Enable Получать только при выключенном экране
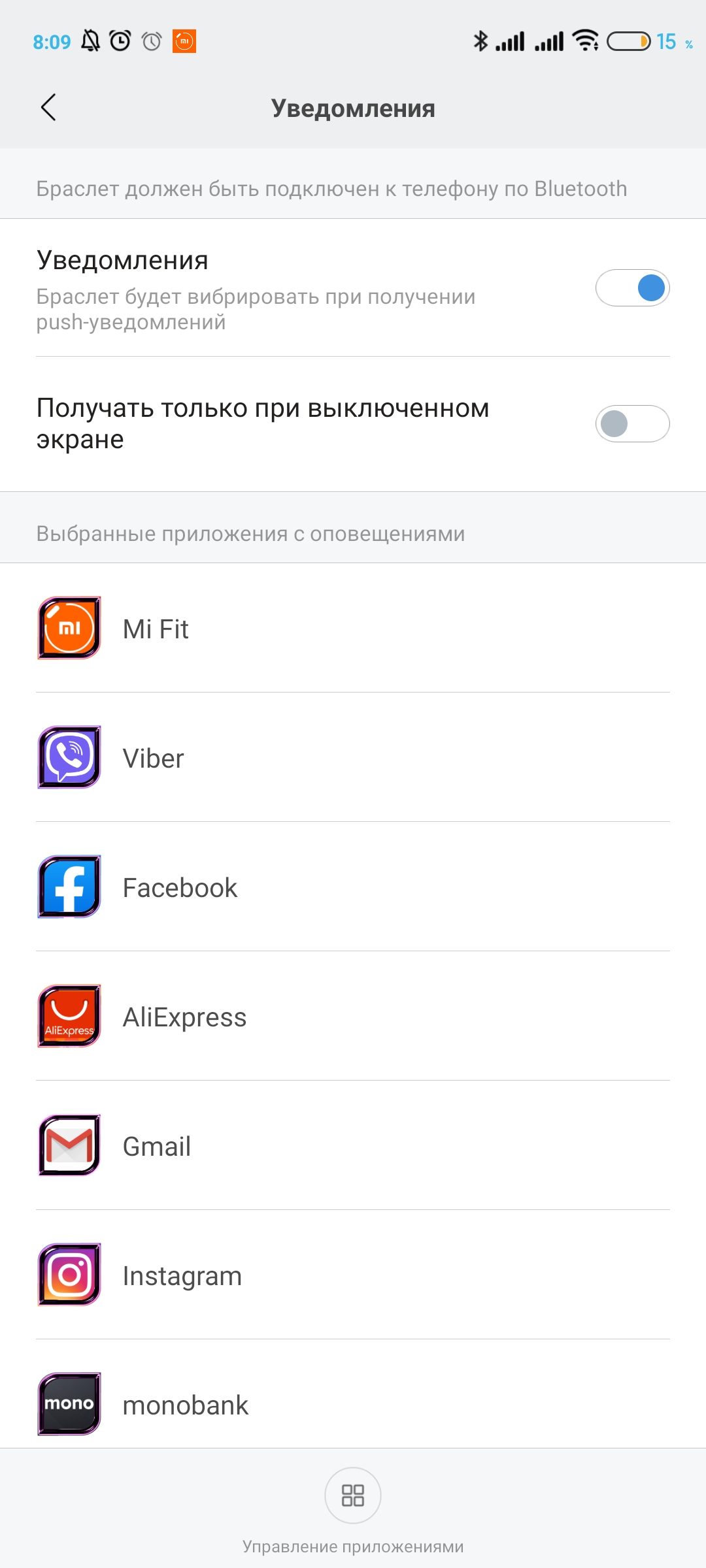706x1568 pixels. (632, 424)
